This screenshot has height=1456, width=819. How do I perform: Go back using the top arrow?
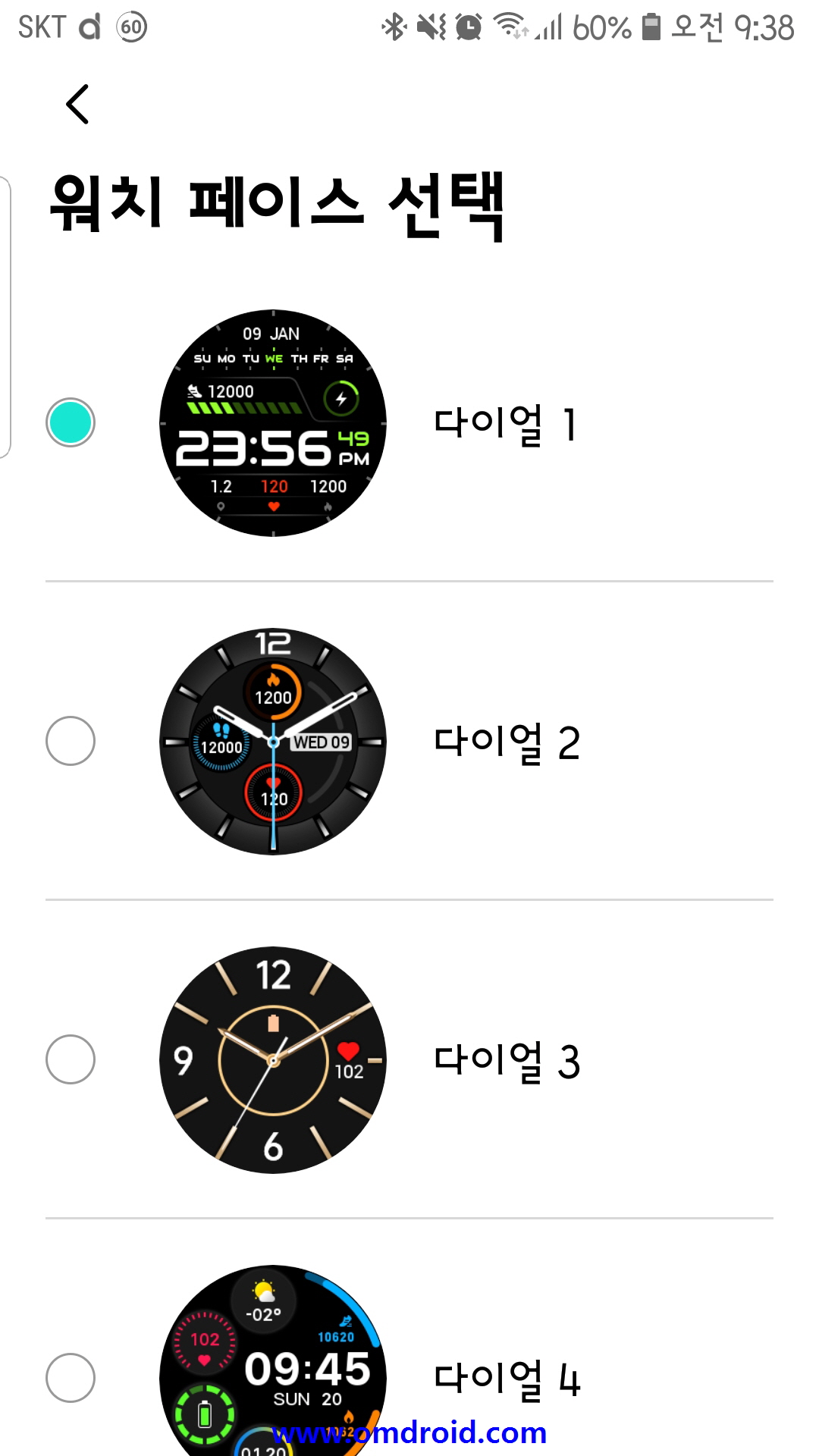[77, 104]
